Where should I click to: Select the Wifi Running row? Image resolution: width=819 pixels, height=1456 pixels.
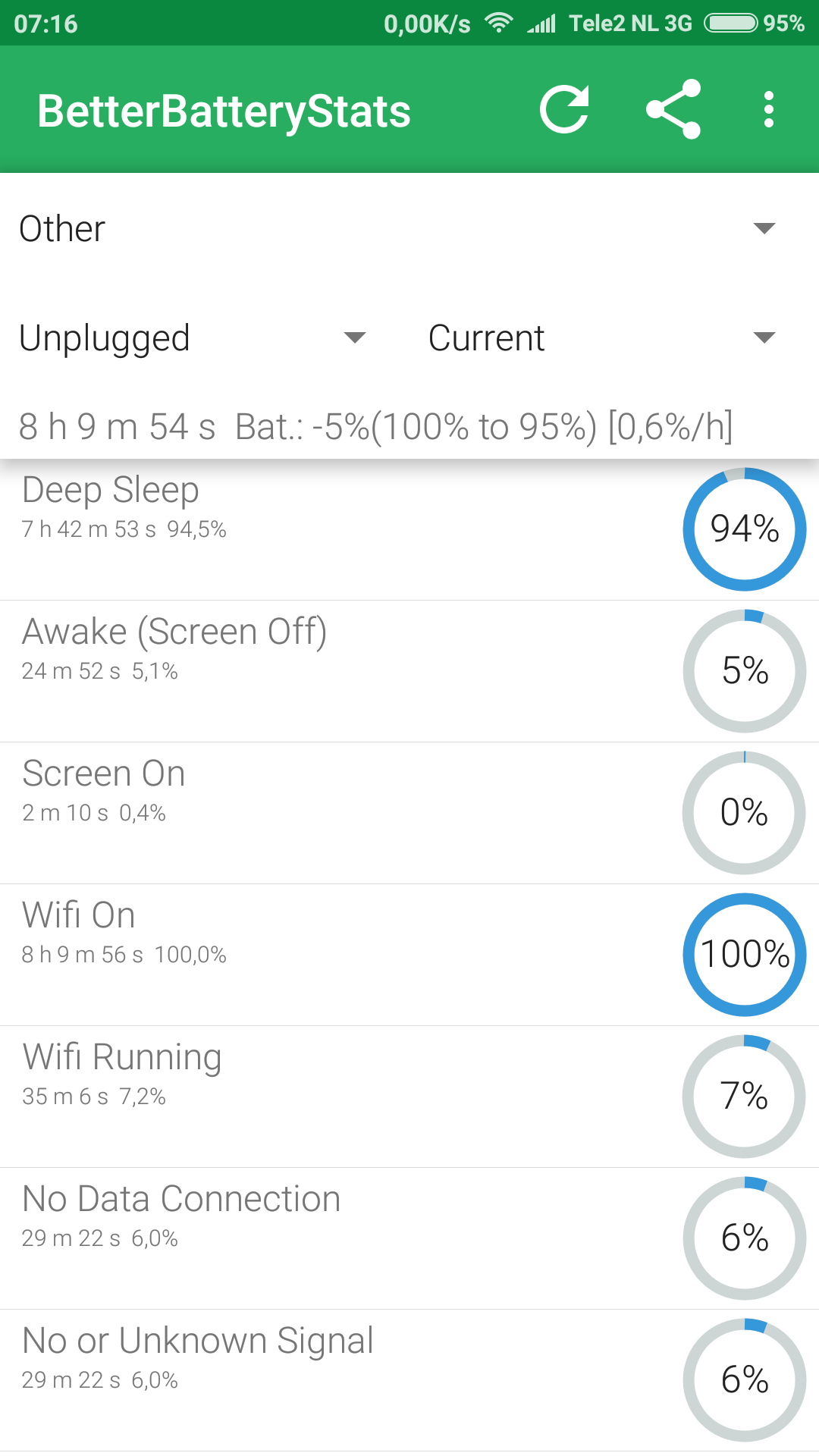(x=409, y=1097)
